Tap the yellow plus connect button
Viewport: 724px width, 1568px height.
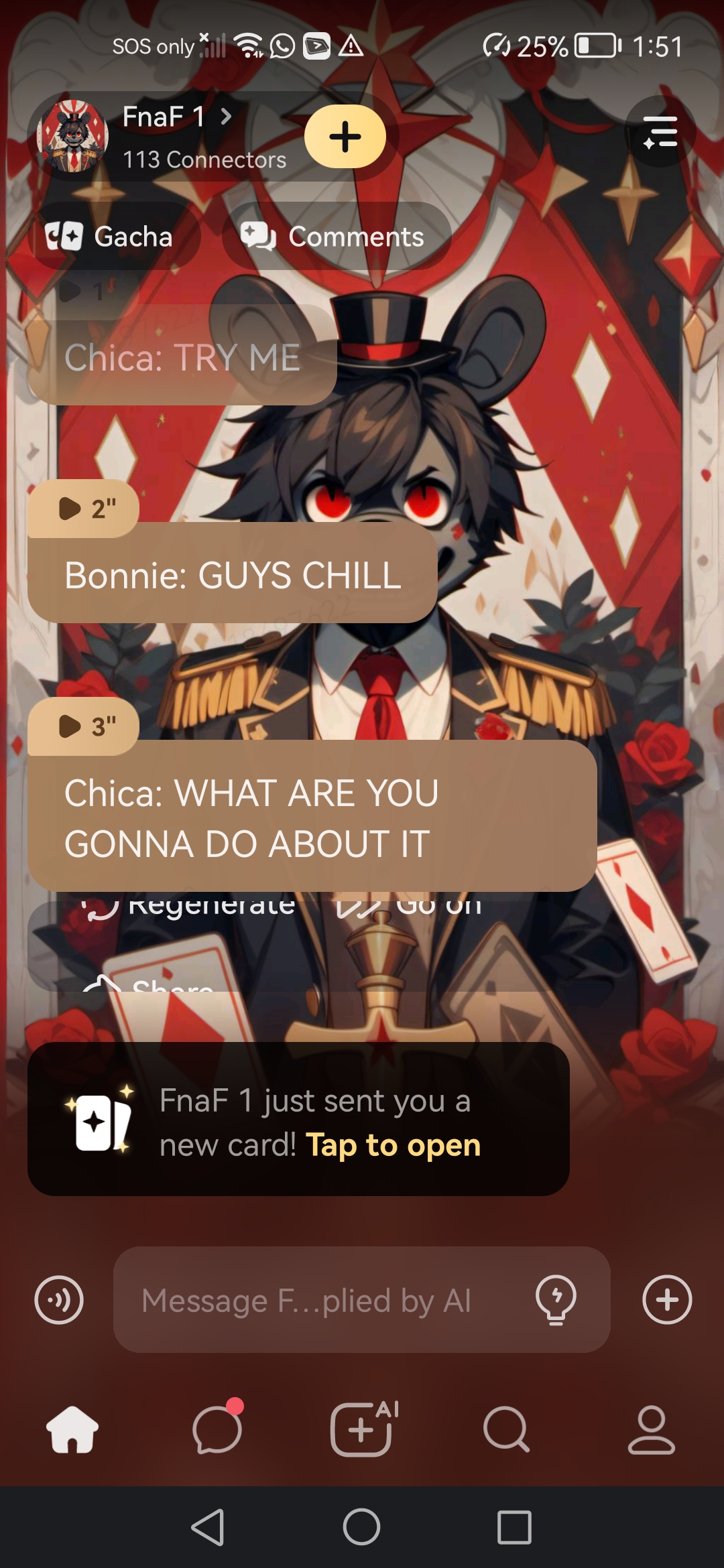pyautogui.click(x=345, y=136)
